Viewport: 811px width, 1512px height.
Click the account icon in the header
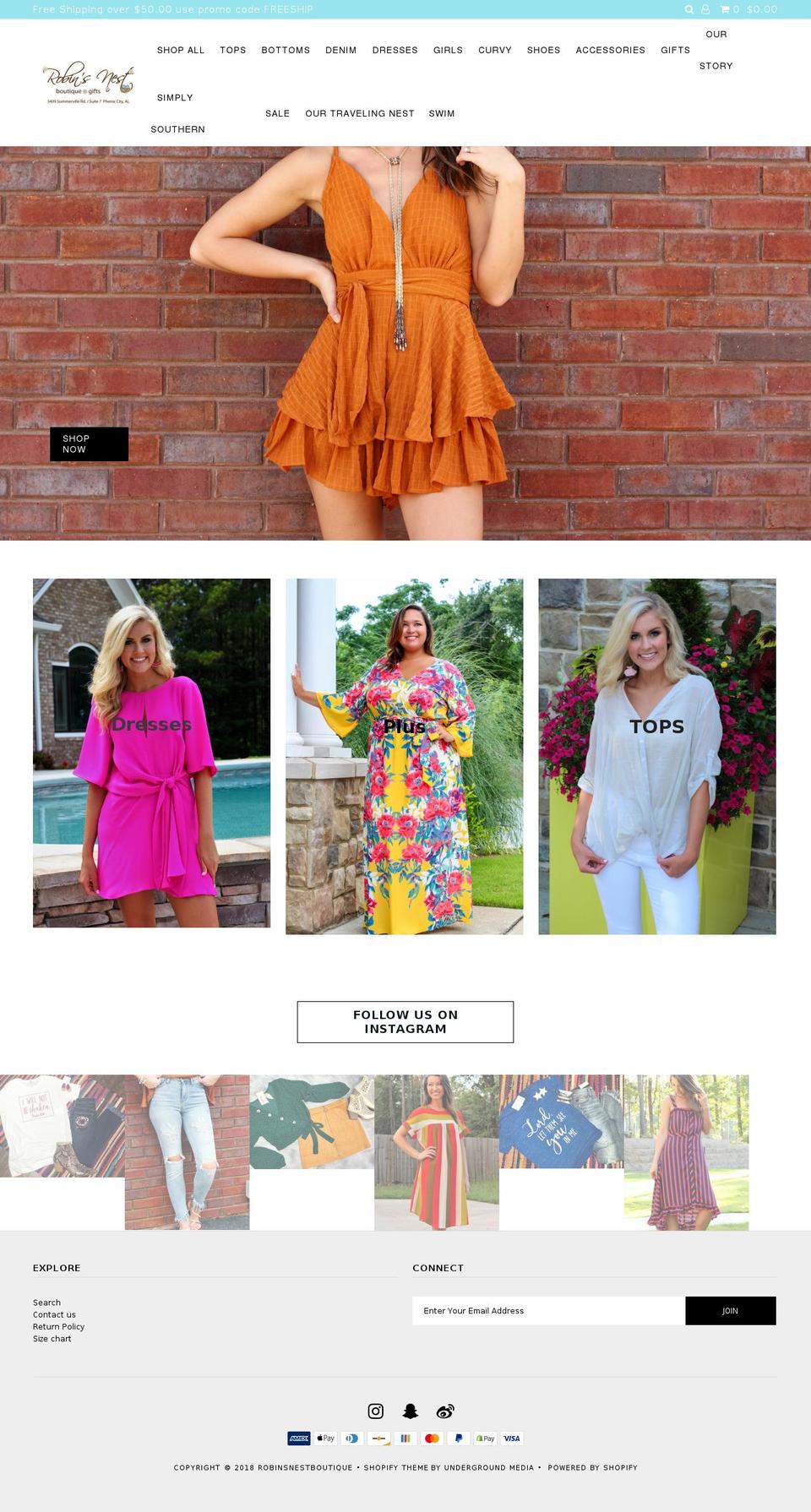(706, 9)
